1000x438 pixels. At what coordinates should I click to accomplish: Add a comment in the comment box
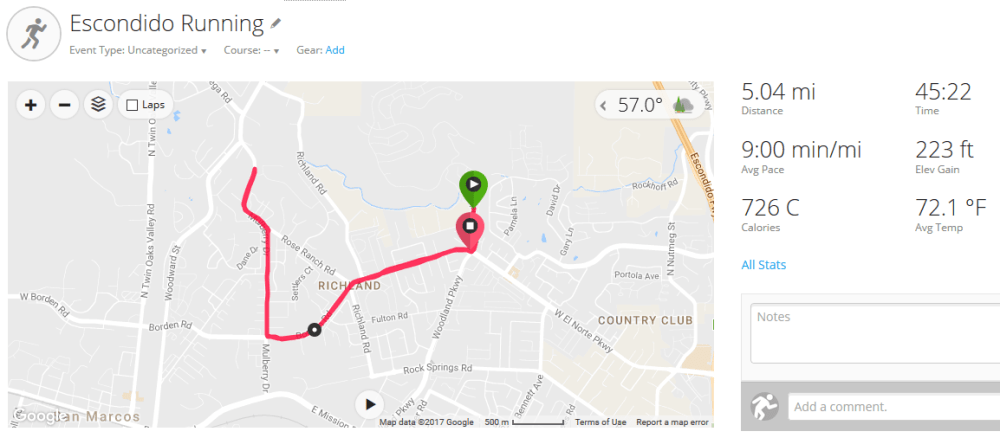pos(890,407)
